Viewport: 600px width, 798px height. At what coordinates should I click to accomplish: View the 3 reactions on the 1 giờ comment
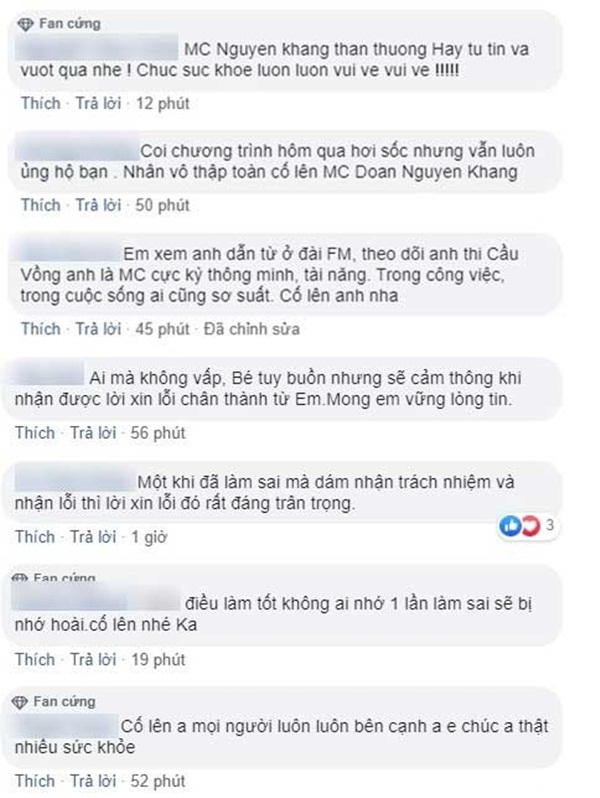point(528,524)
